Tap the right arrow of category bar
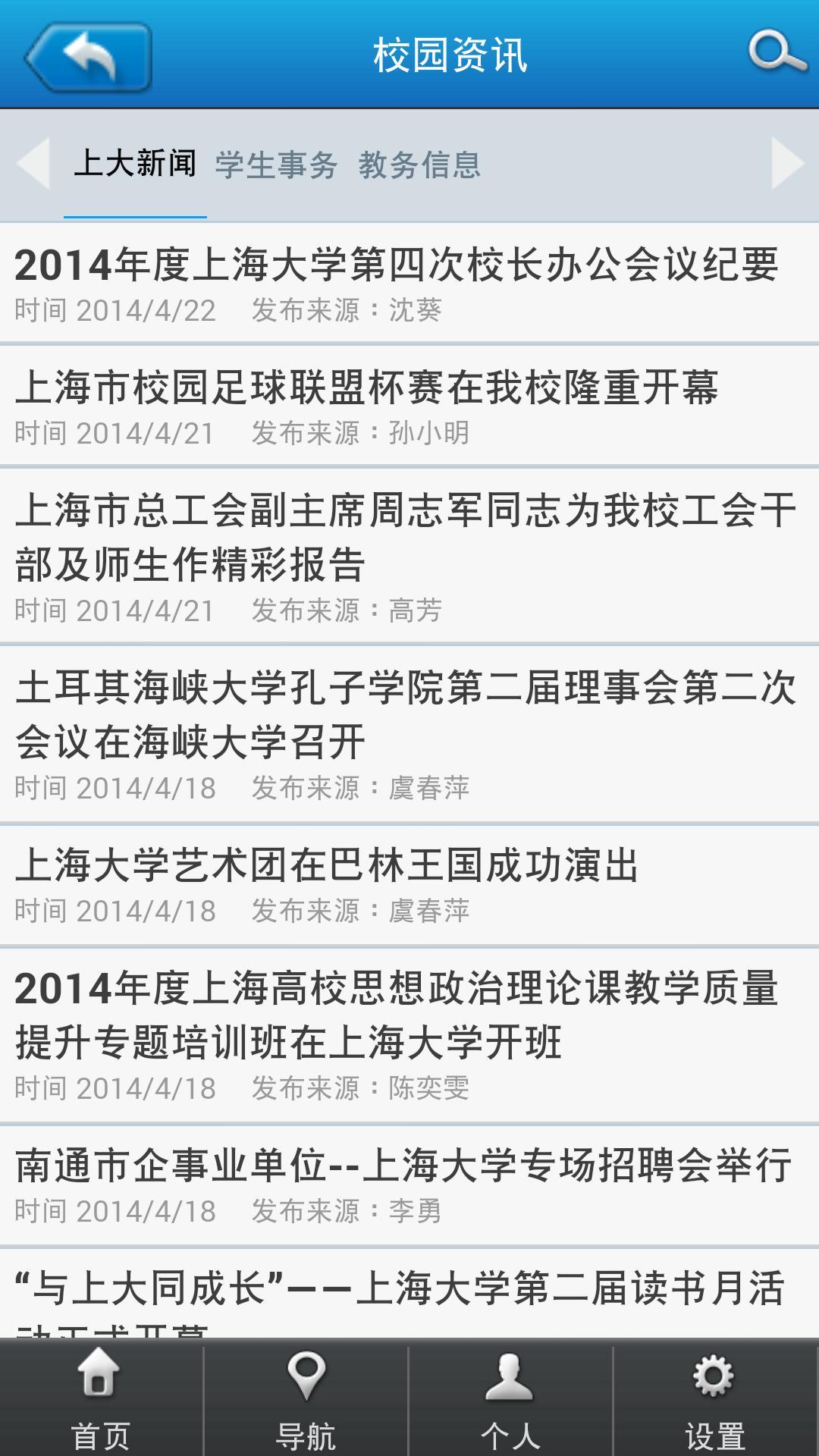 [x=787, y=163]
